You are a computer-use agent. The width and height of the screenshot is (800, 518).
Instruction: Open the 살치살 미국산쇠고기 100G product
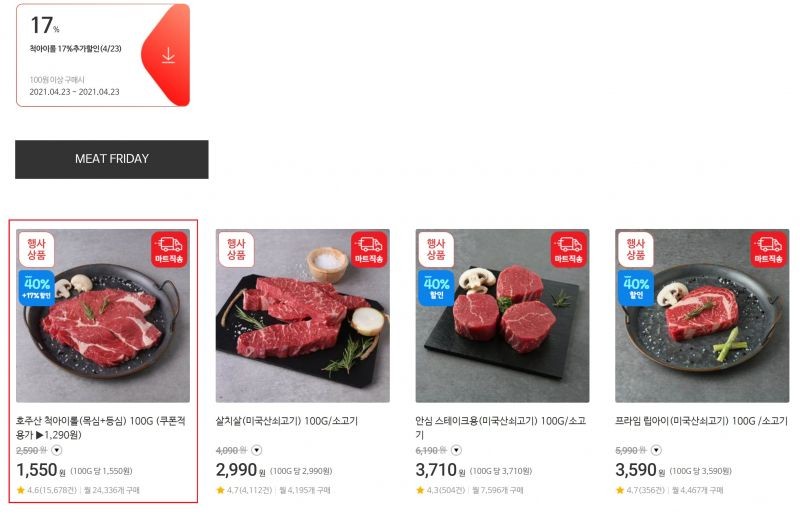coord(302,316)
